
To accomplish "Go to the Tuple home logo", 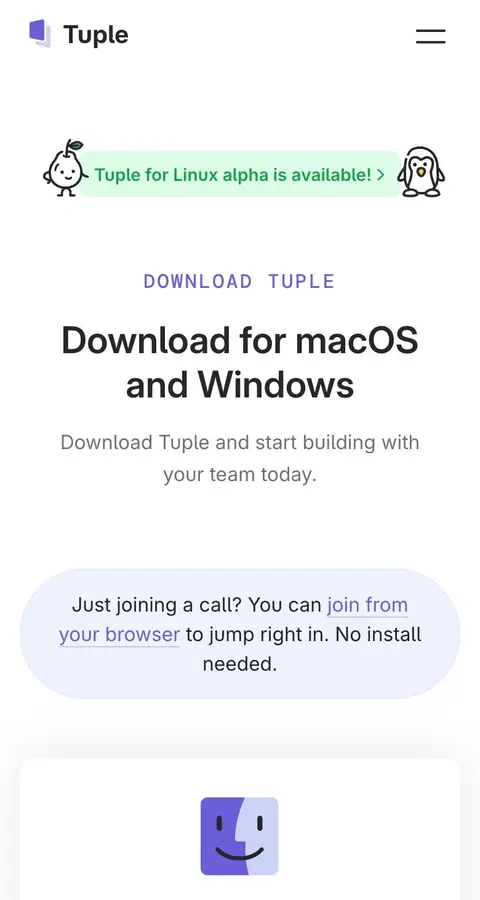I will [79, 34].
